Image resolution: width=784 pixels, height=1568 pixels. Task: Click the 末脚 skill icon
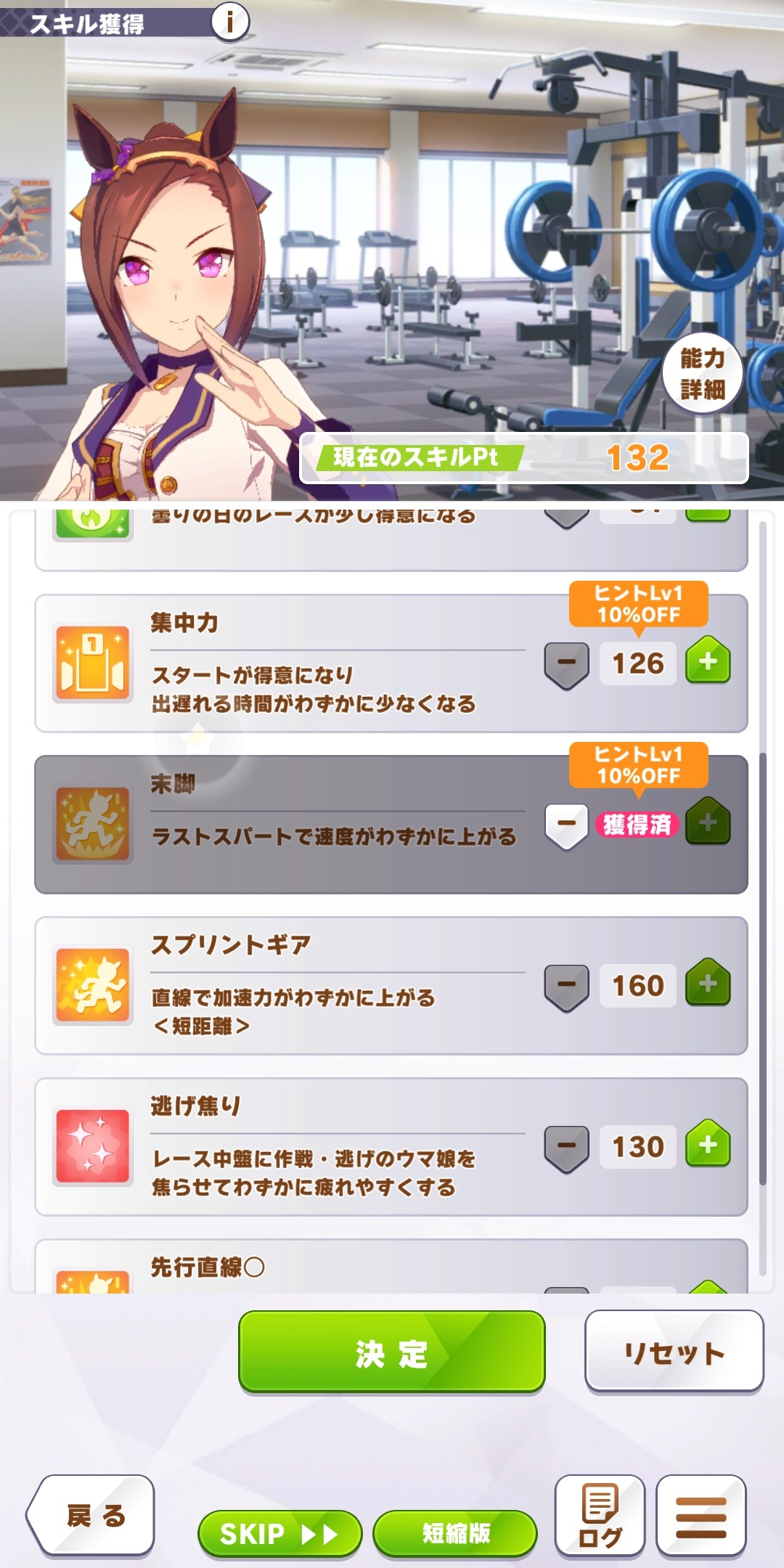[93, 824]
